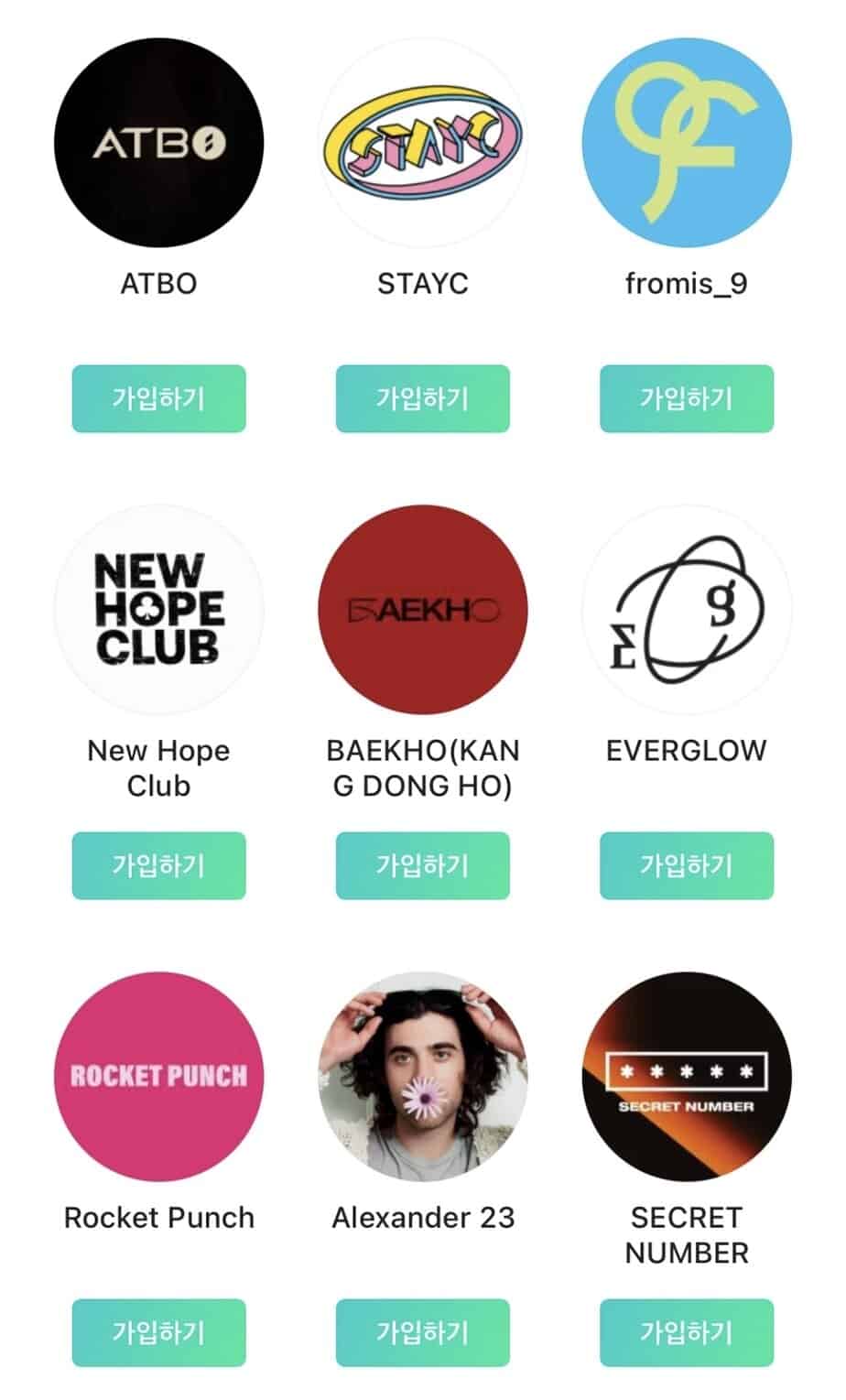Select the SECRET NUMBER artist tile
The height and width of the screenshot is (1400, 846).
tap(686, 1077)
